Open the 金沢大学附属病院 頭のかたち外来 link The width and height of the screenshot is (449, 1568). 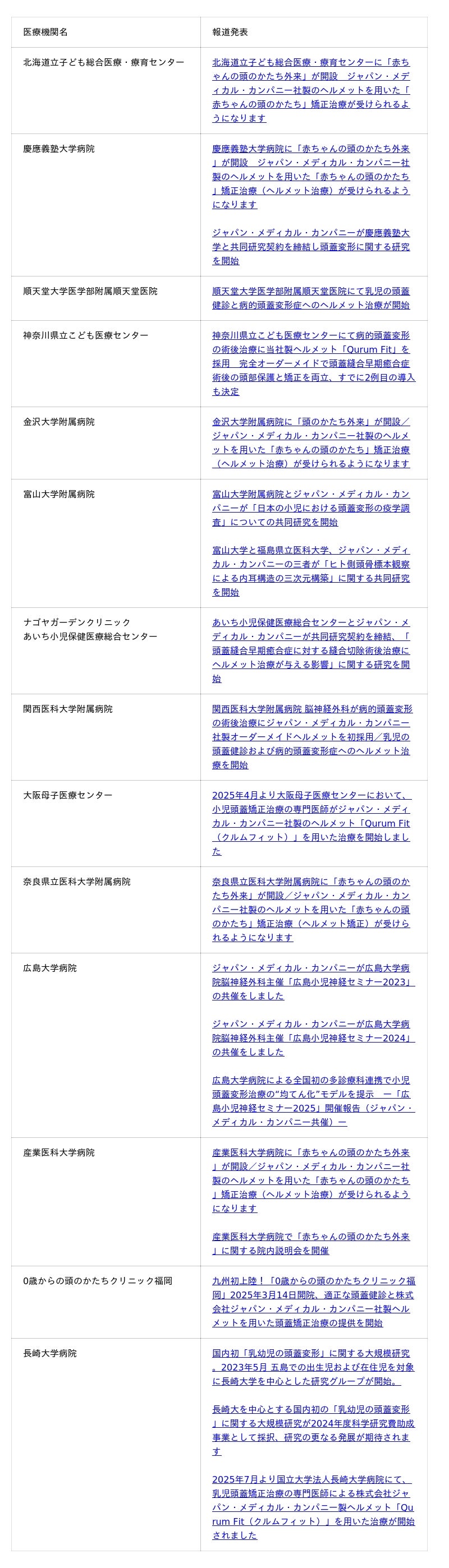pyautogui.click(x=311, y=442)
